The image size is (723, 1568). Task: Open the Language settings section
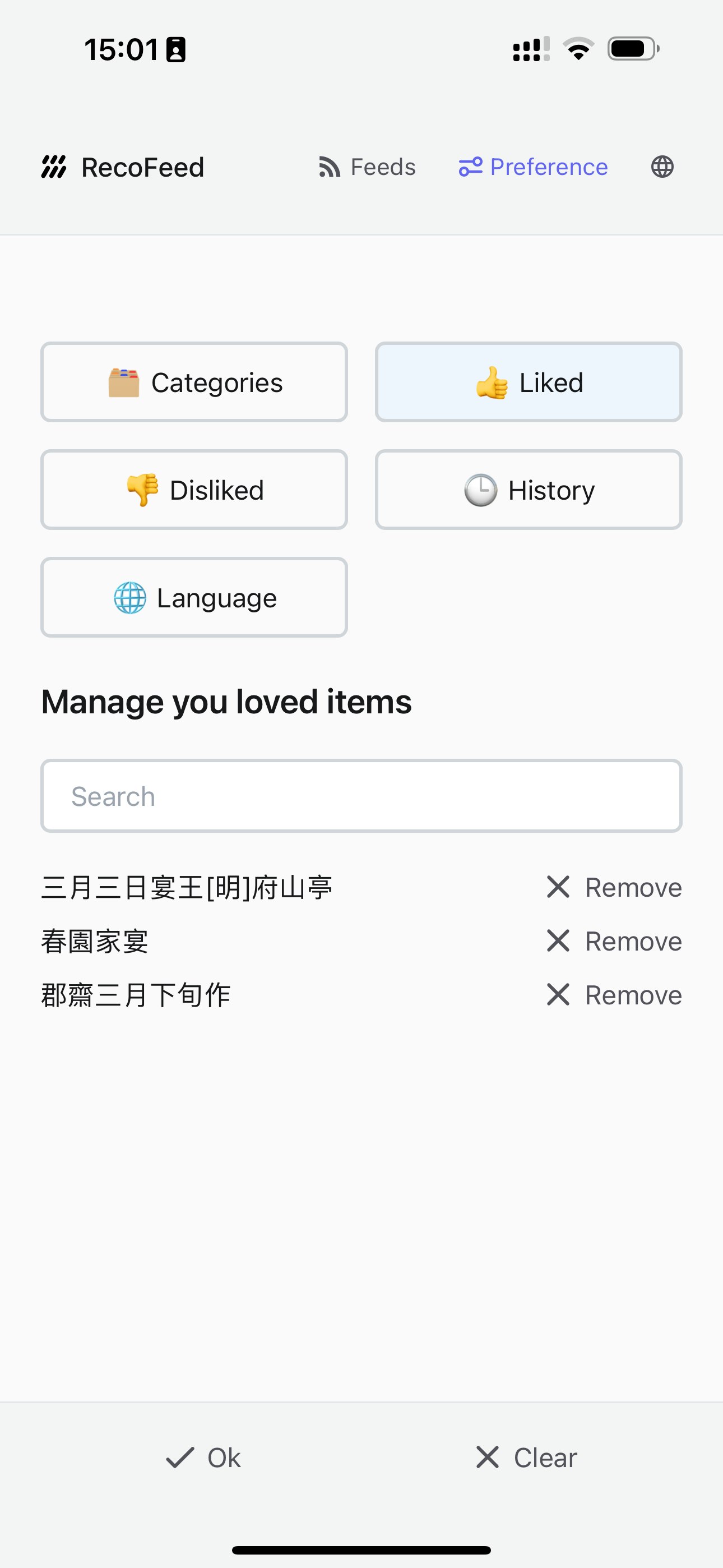coord(194,598)
